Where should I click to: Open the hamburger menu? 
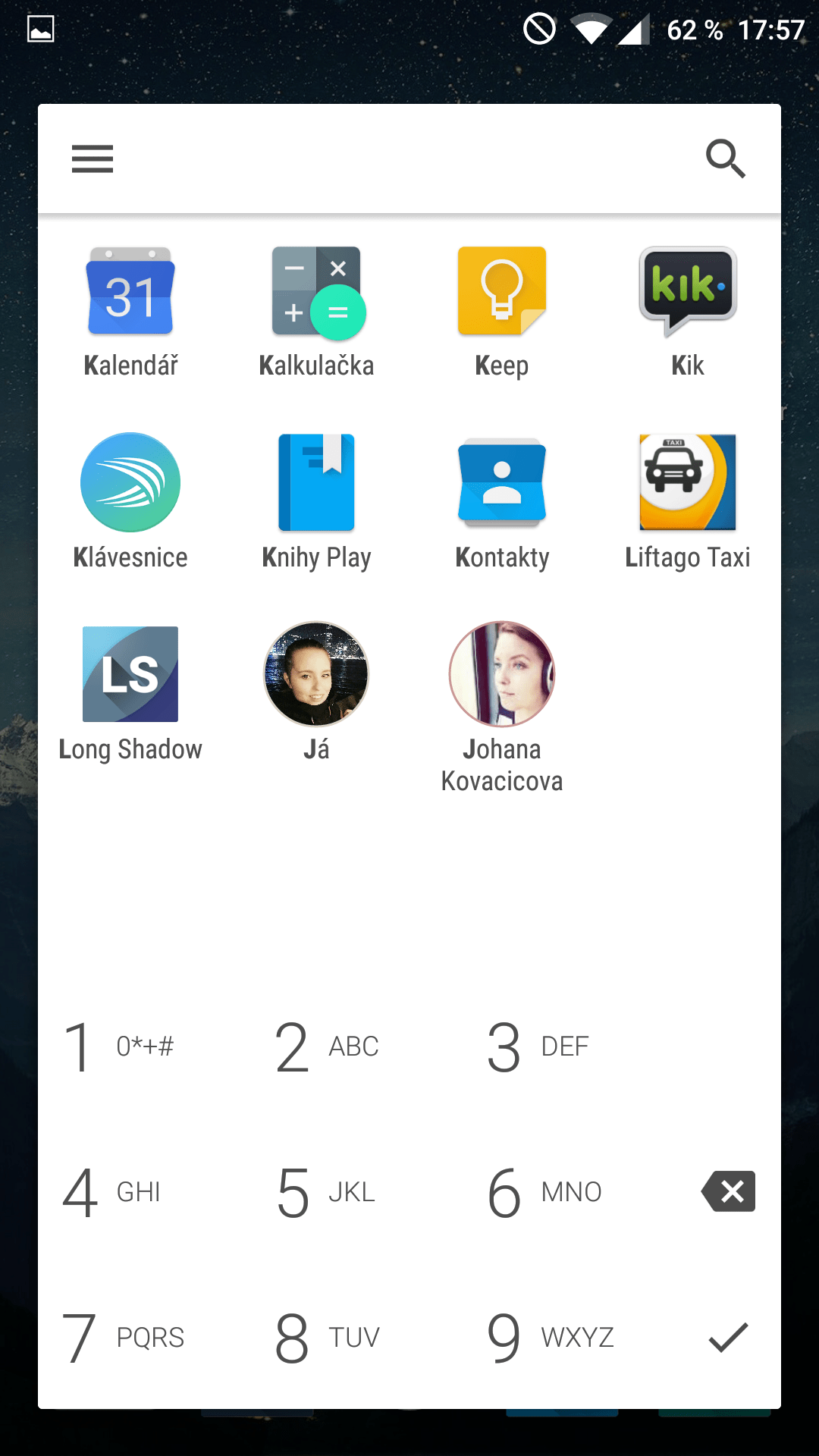tap(93, 159)
